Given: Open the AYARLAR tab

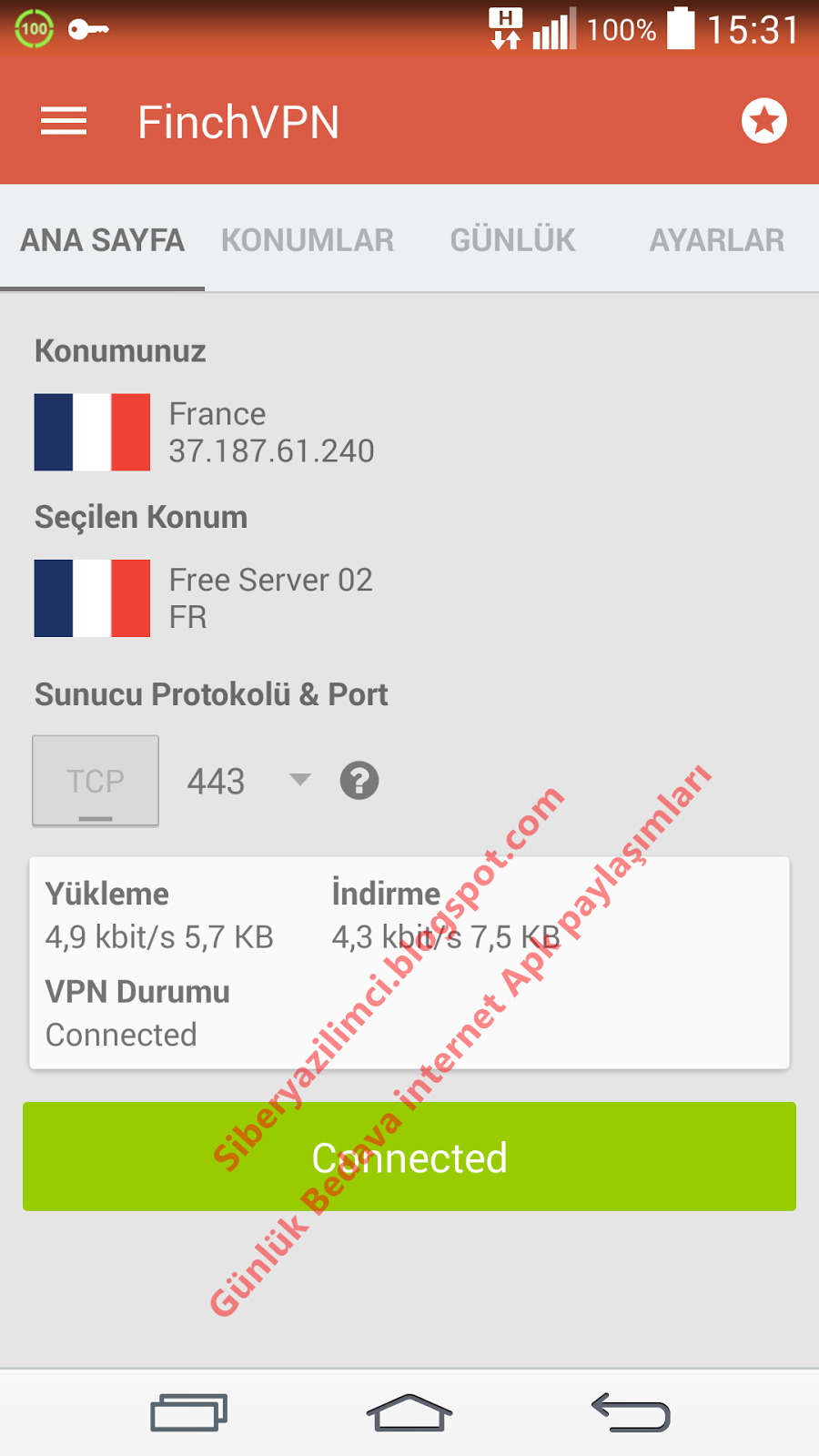Looking at the screenshot, I should [x=716, y=240].
